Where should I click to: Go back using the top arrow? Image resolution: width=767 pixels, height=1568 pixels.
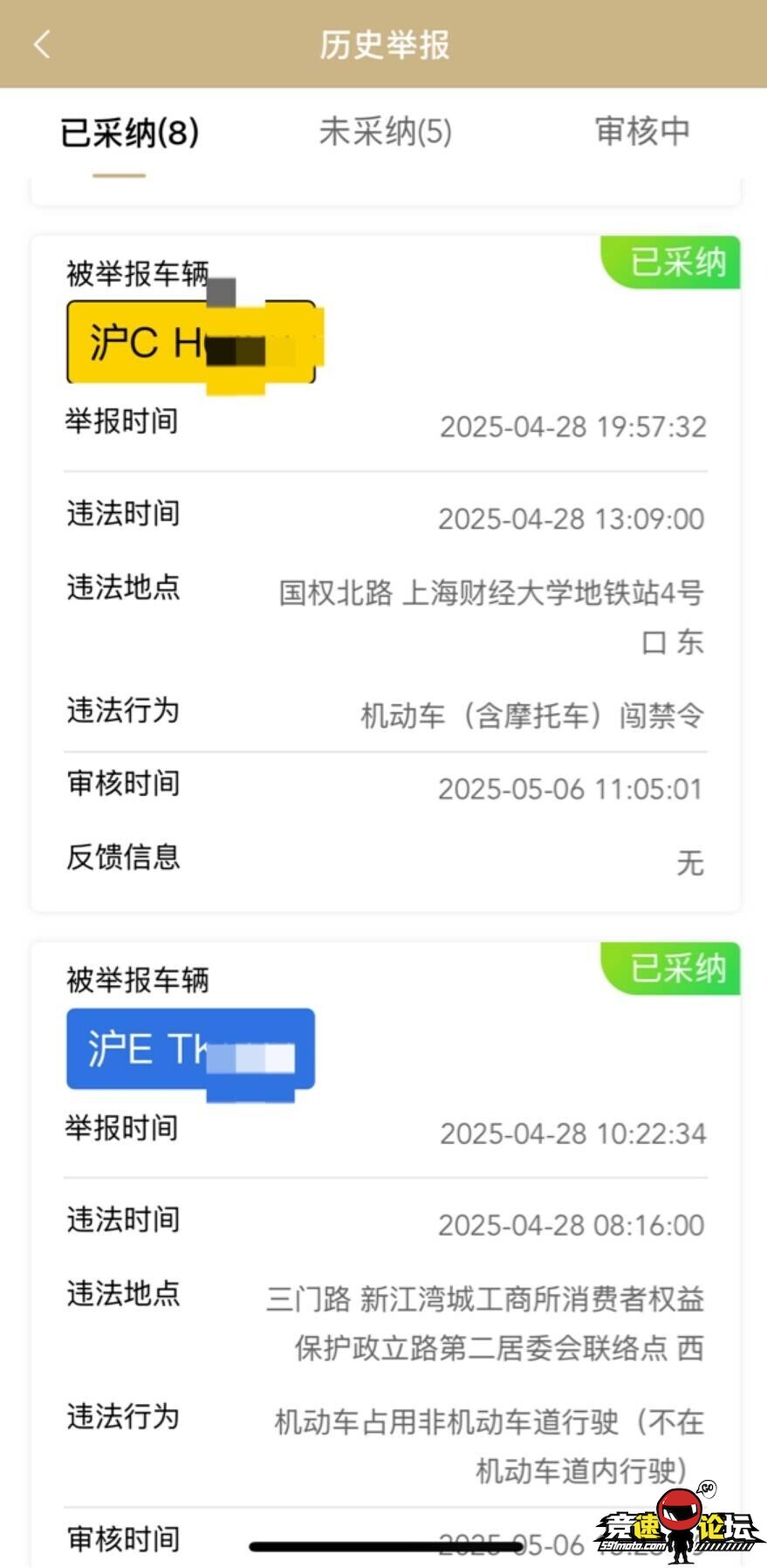tap(41, 44)
